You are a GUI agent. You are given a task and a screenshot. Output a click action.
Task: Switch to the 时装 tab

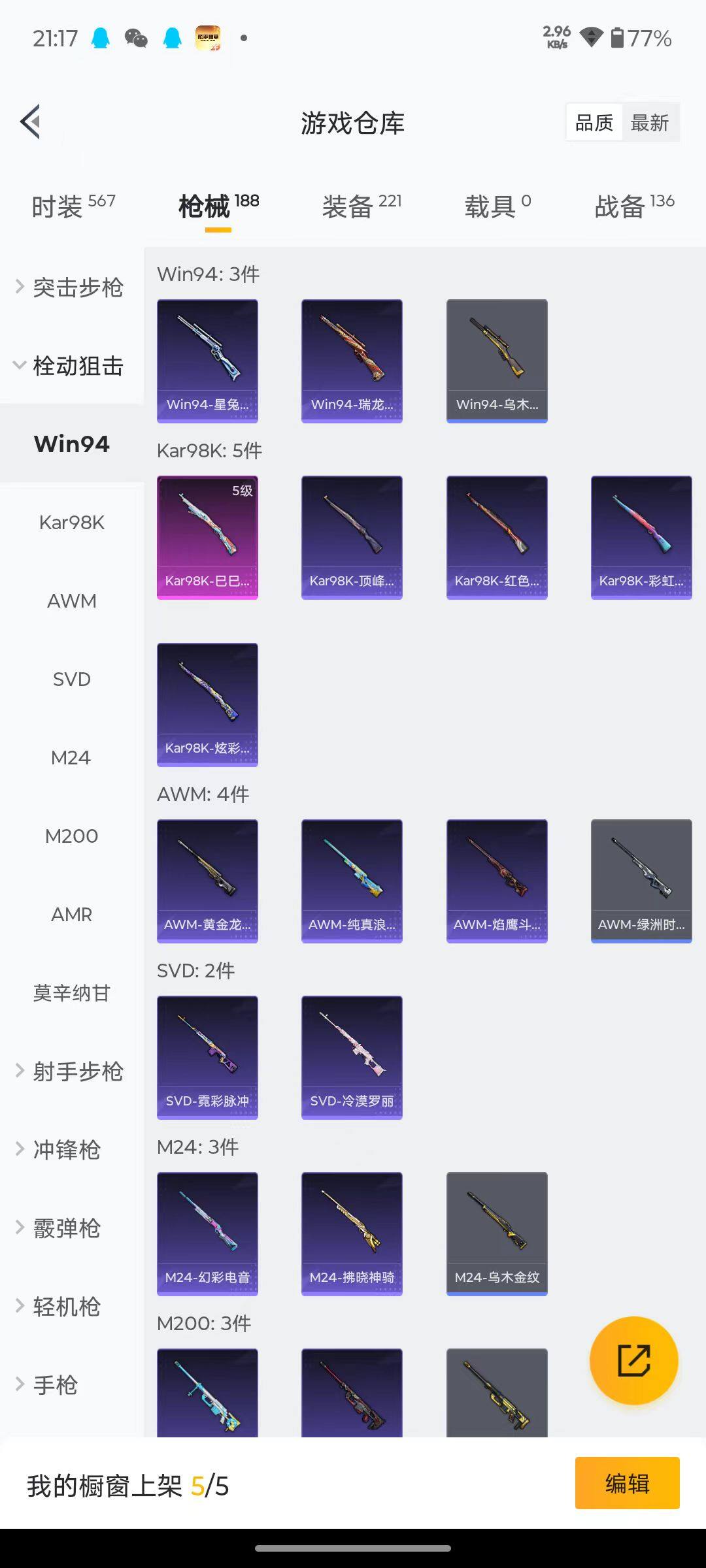(73, 206)
